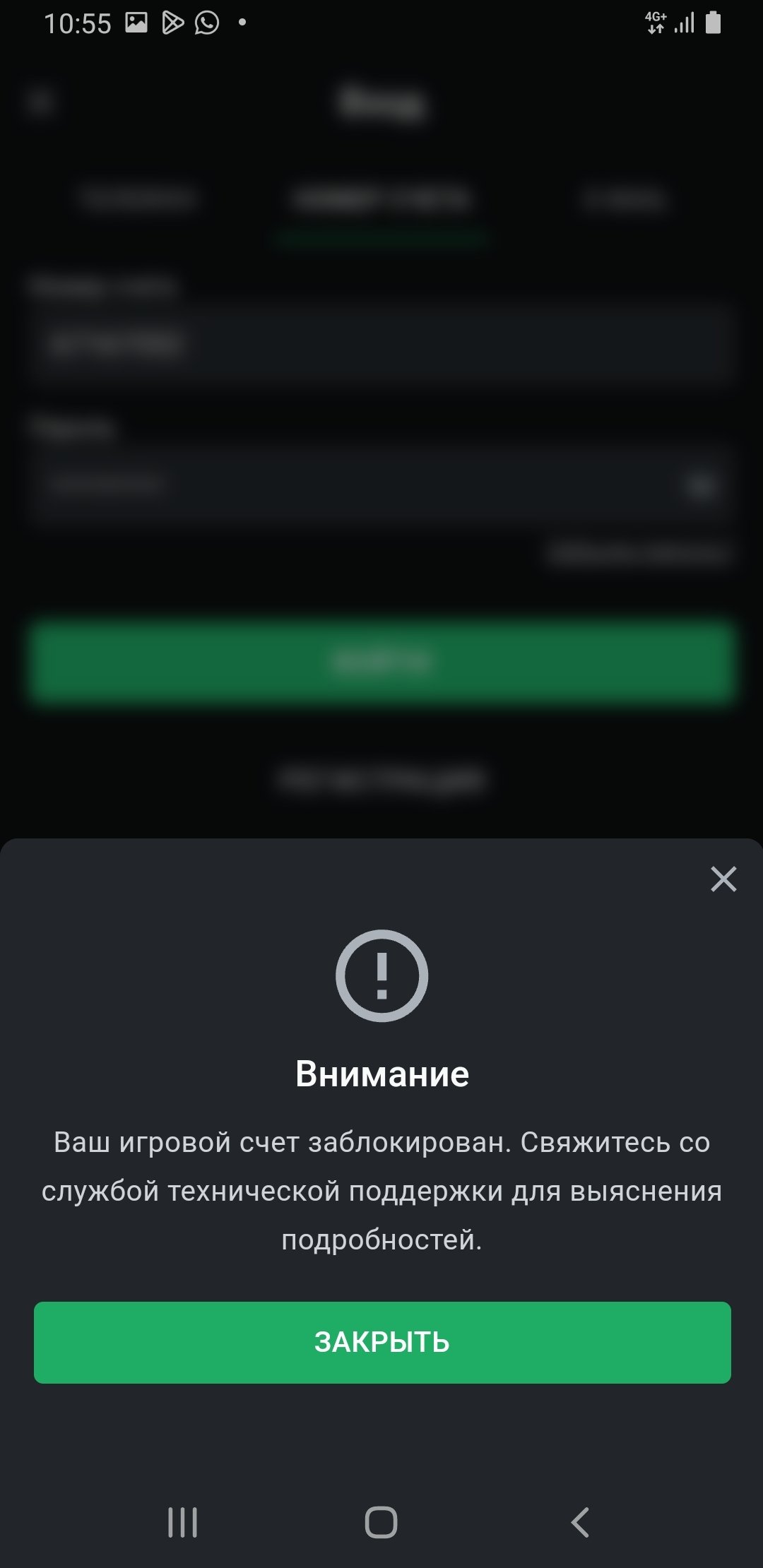Open the recent apps overview
This screenshot has height=1568, width=763.
pyautogui.click(x=182, y=1521)
